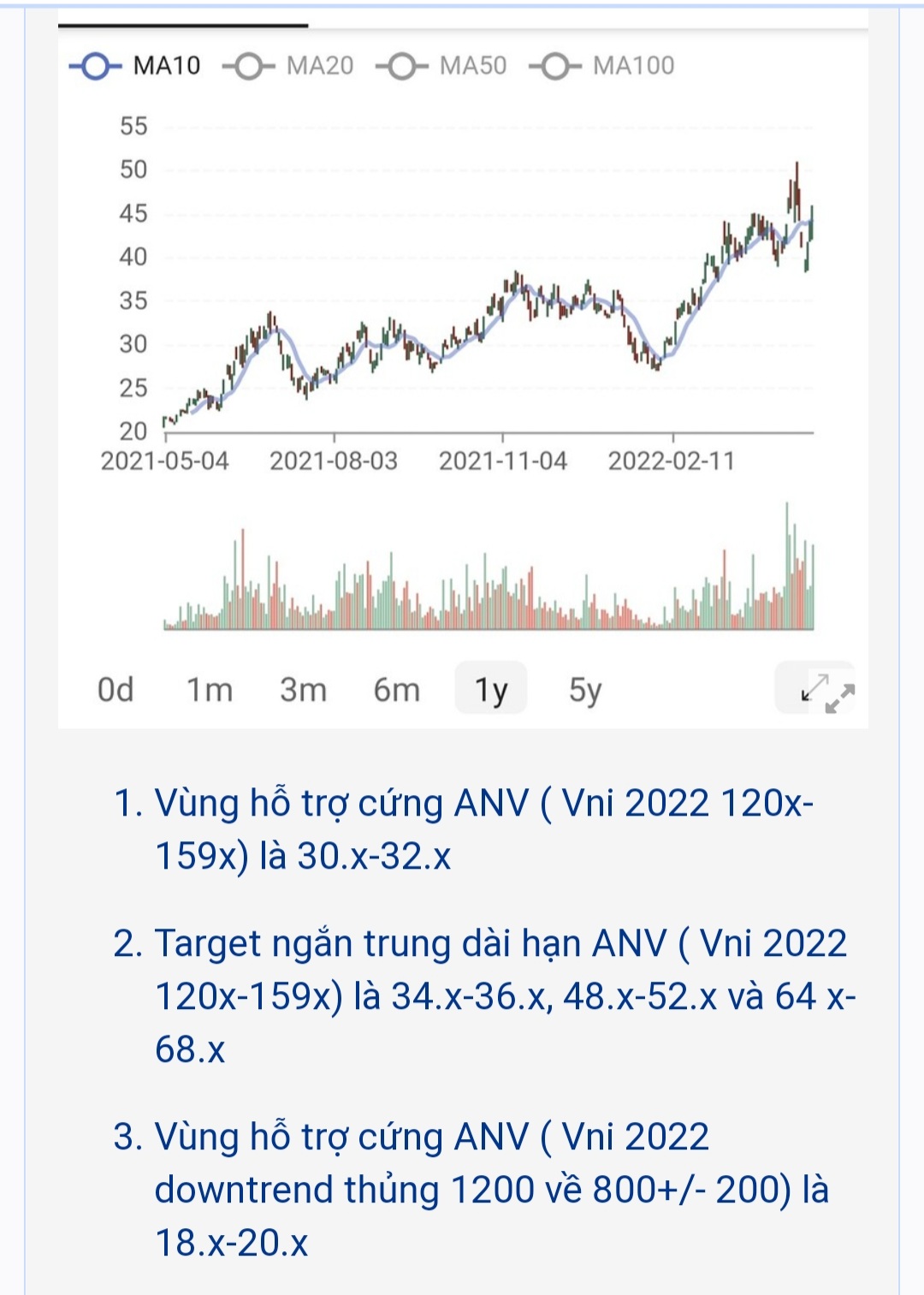Screen dimensions: 924x1295
Task: Show the MA50 moving average line
Action: pos(441,66)
